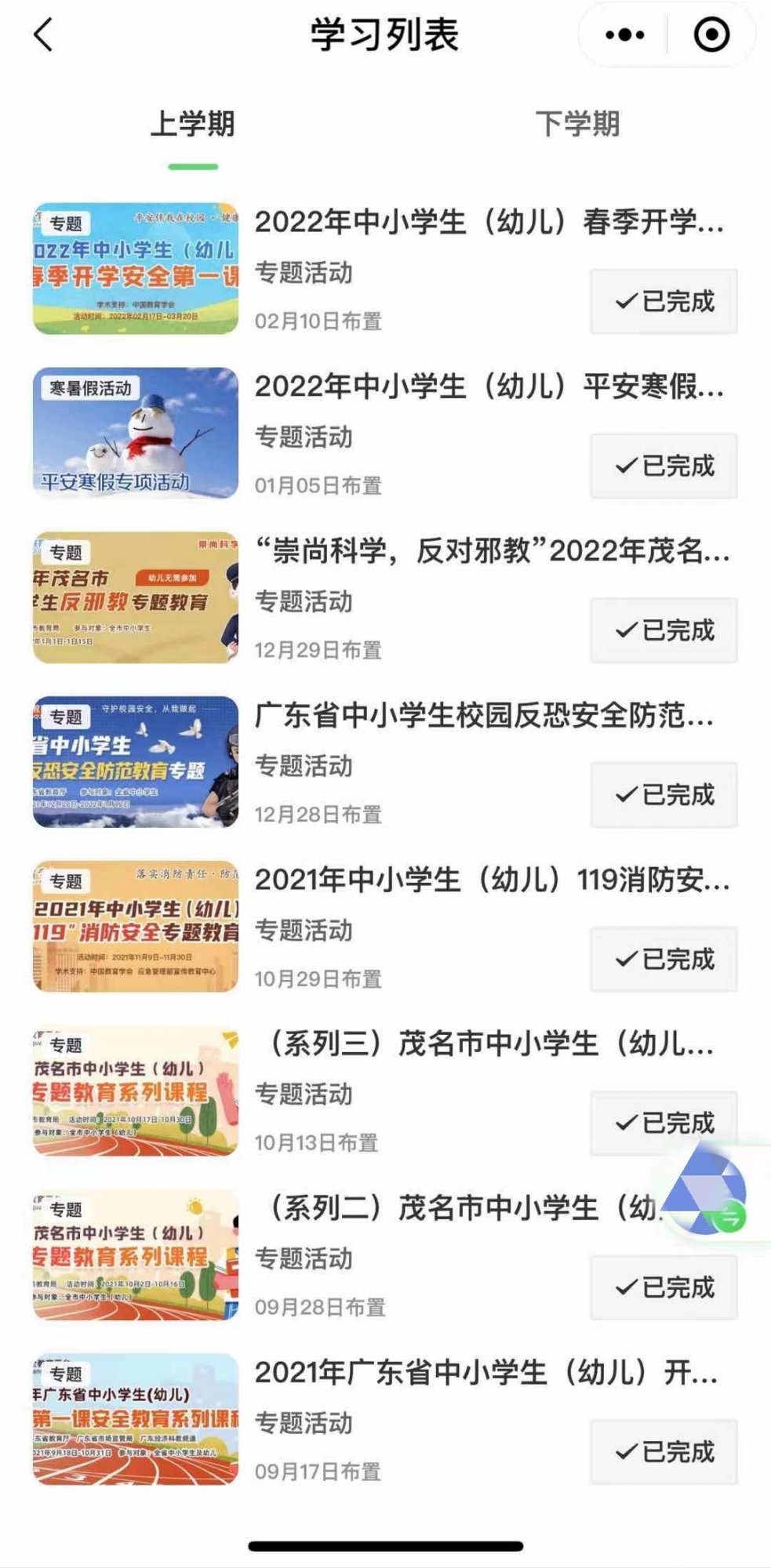Close the mini program via circle icon
Viewport: 771px width, 1568px height.
[x=711, y=35]
